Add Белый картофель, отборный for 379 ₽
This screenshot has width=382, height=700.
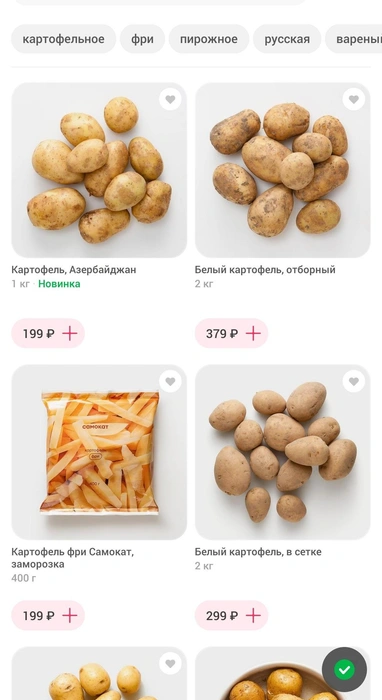pos(231,333)
